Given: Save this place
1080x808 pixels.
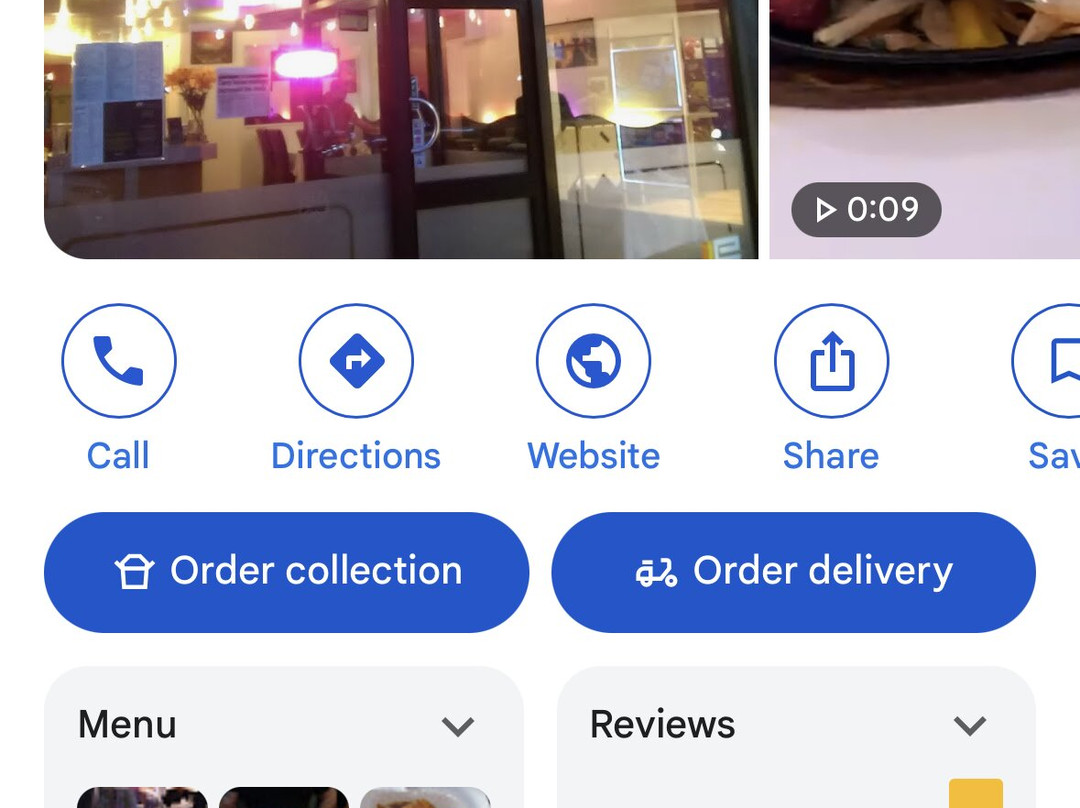Looking at the screenshot, I should click(1047, 361).
